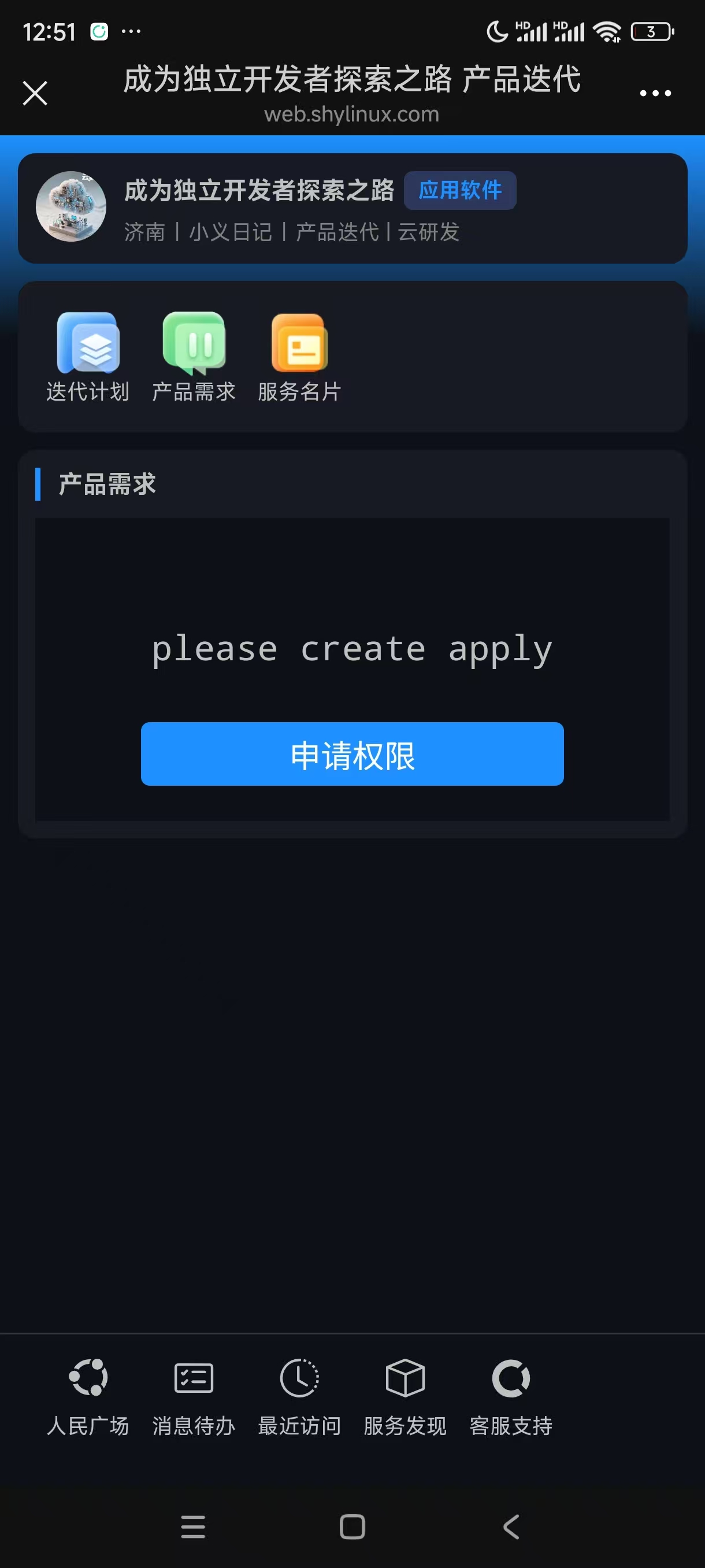Screen dimensions: 705x1568
Task: Tap the 应用软件 tag chip
Action: [x=460, y=191]
